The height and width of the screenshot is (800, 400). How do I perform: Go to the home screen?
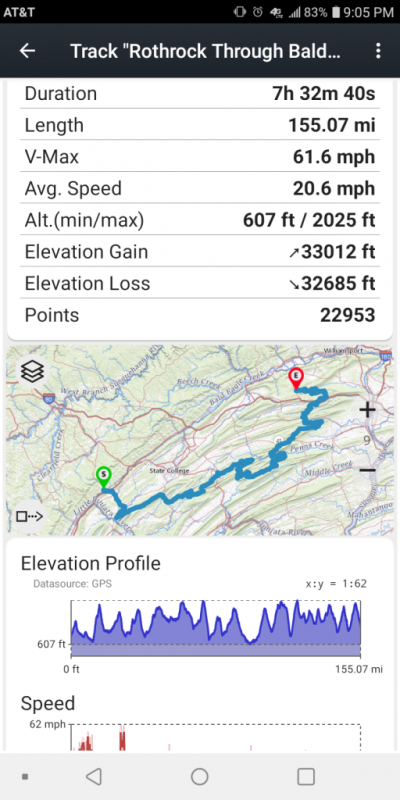point(199,777)
